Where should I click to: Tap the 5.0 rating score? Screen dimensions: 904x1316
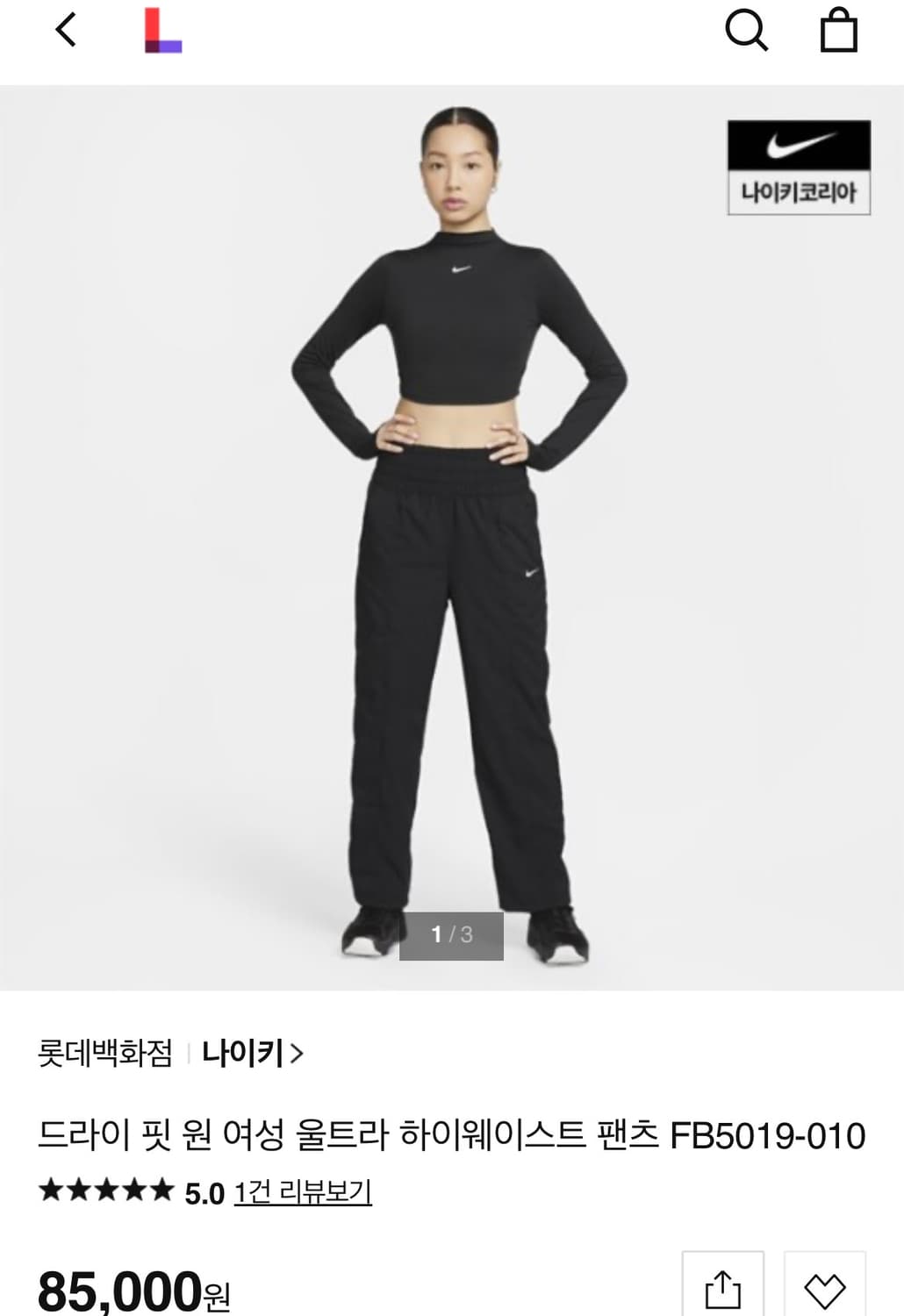(x=202, y=1191)
